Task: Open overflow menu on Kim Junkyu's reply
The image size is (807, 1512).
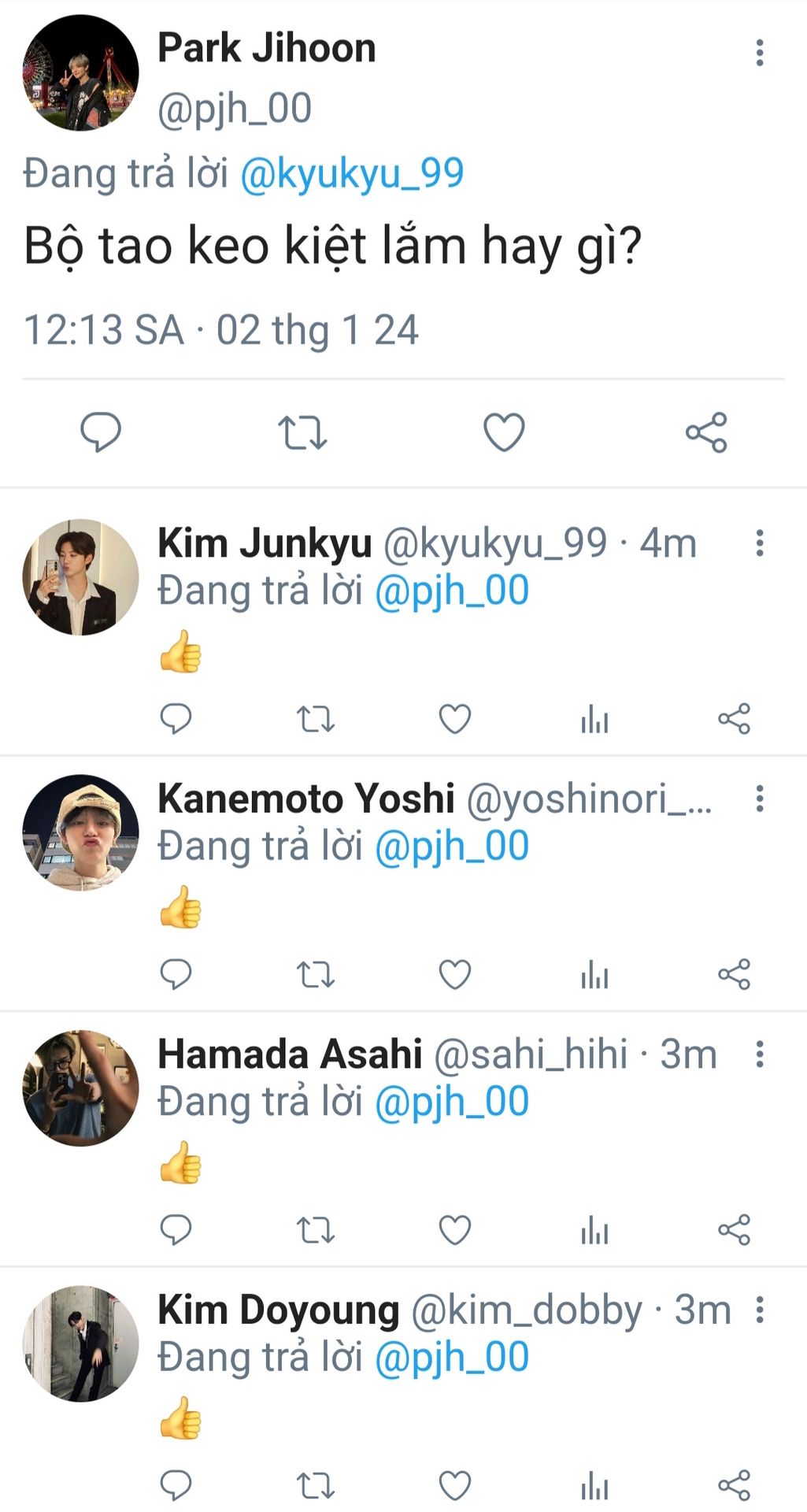Action: [x=759, y=543]
